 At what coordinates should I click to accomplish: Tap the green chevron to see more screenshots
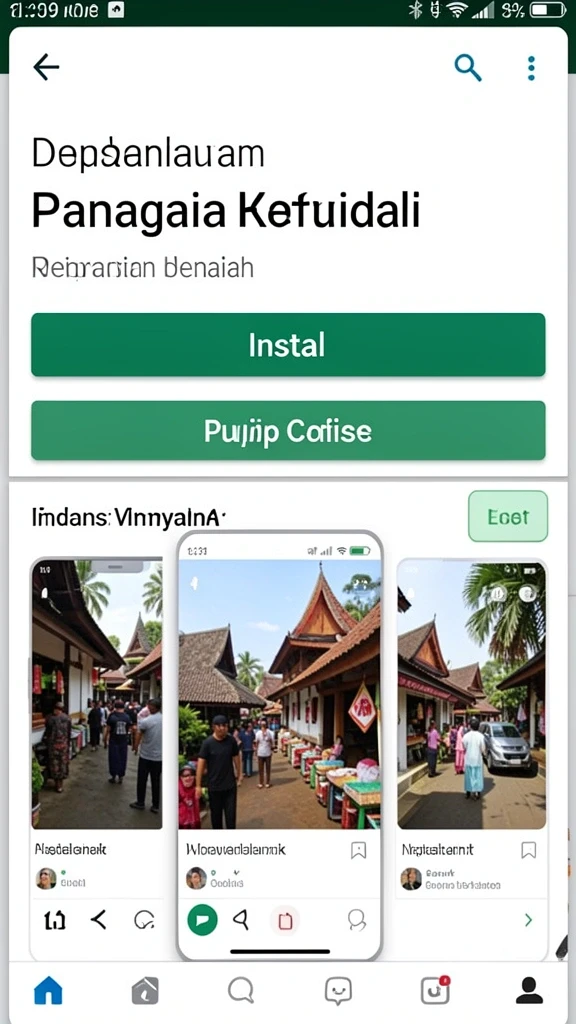click(528, 920)
